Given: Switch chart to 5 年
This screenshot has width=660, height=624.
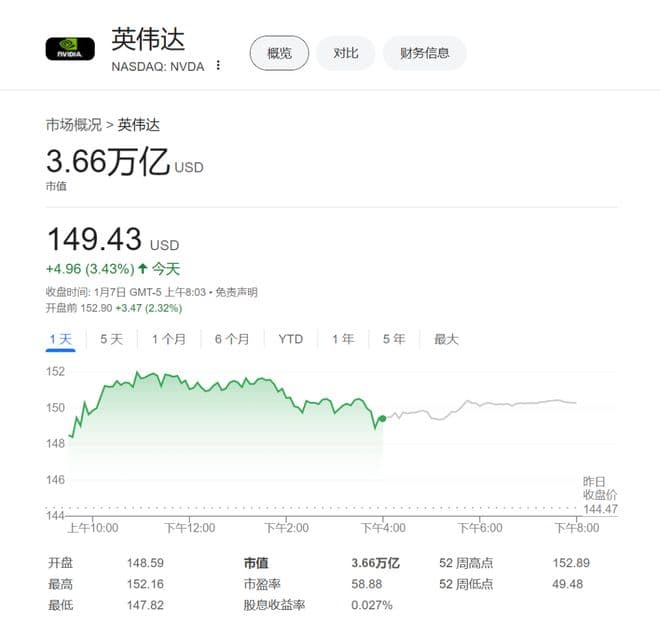Looking at the screenshot, I should coord(393,339).
